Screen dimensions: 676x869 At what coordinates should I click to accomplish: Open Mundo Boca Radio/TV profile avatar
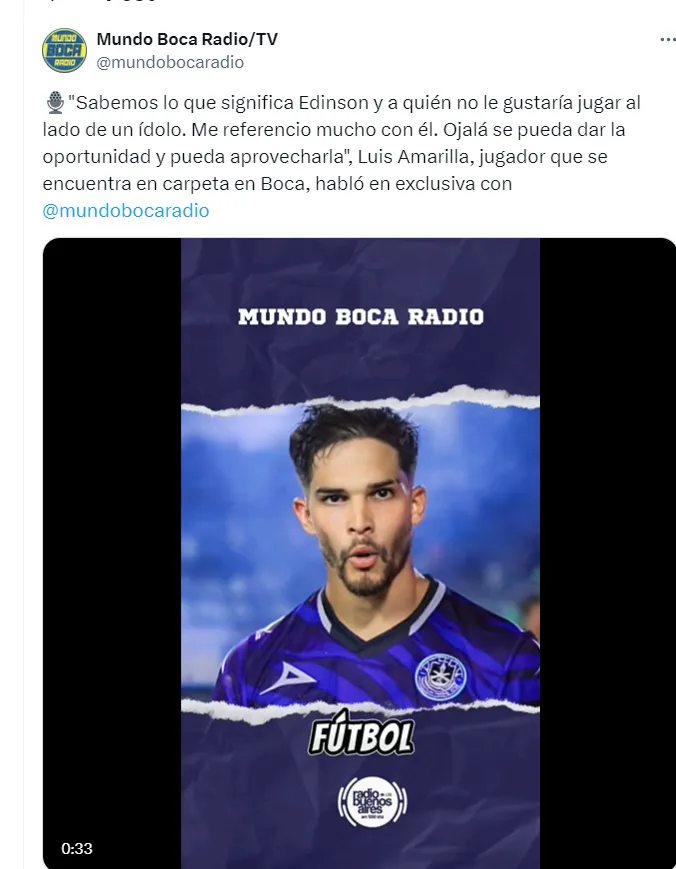click(64, 50)
